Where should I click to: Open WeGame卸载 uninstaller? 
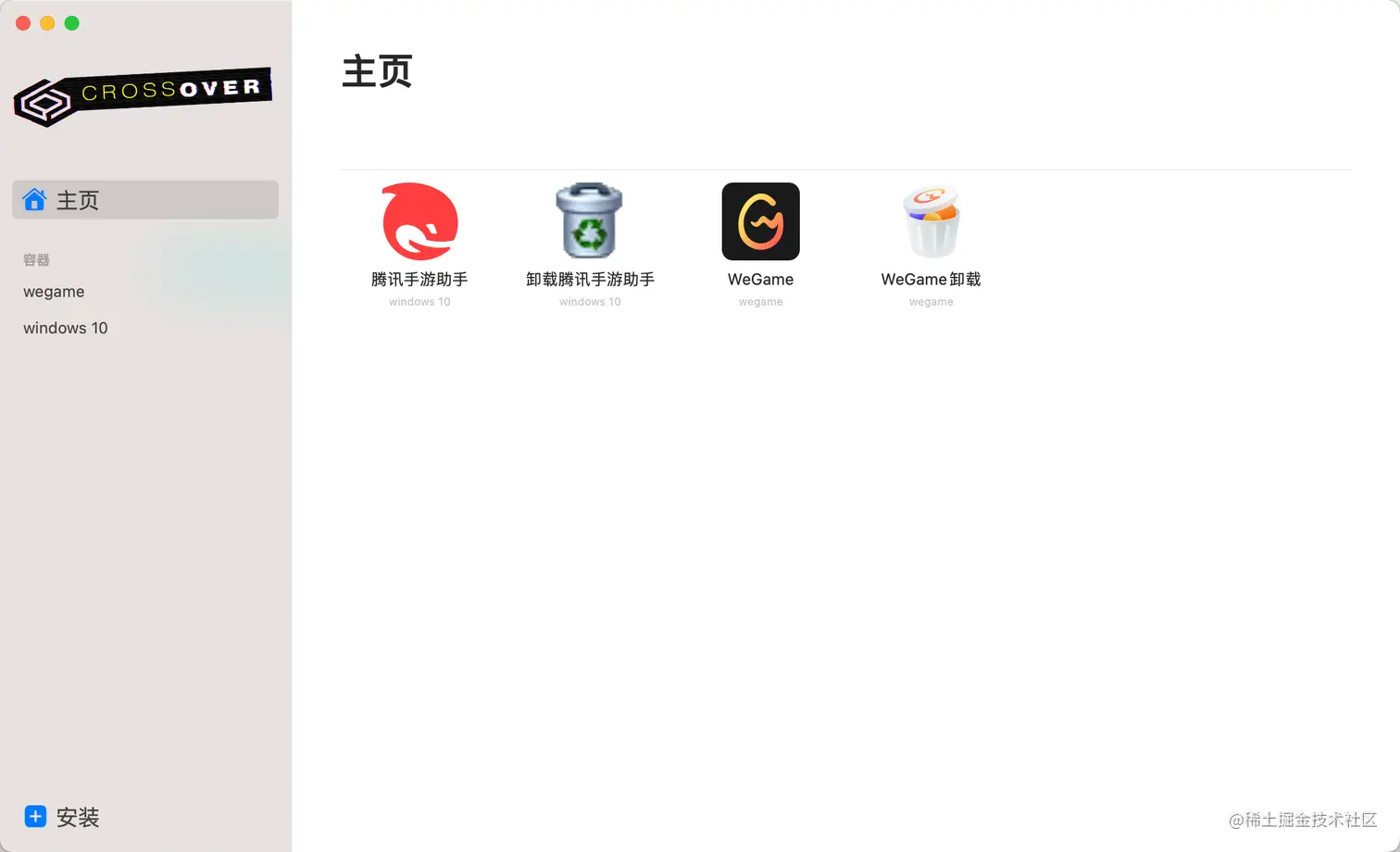point(931,222)
